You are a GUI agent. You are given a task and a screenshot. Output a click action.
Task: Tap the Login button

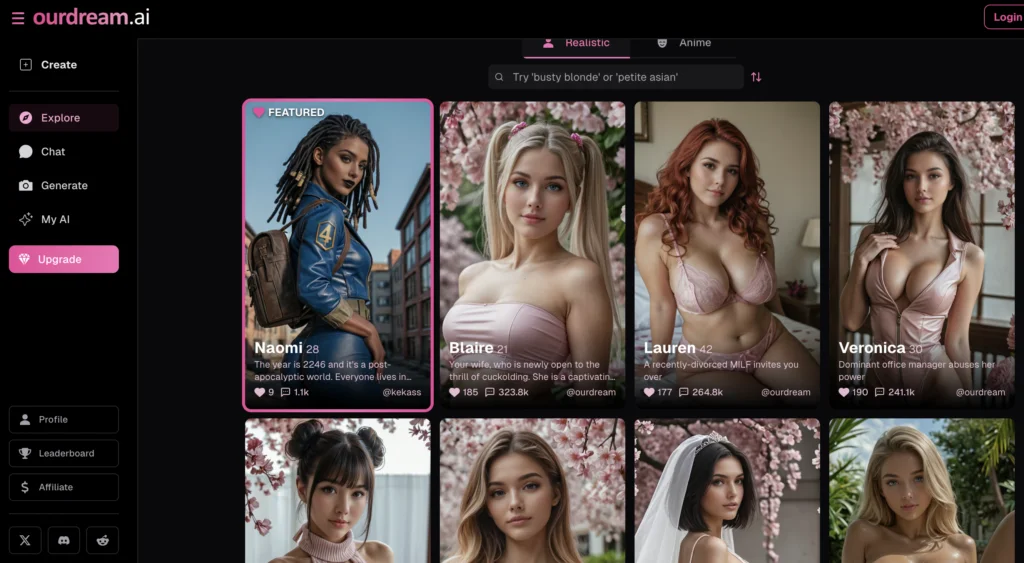click(1005, 17)
